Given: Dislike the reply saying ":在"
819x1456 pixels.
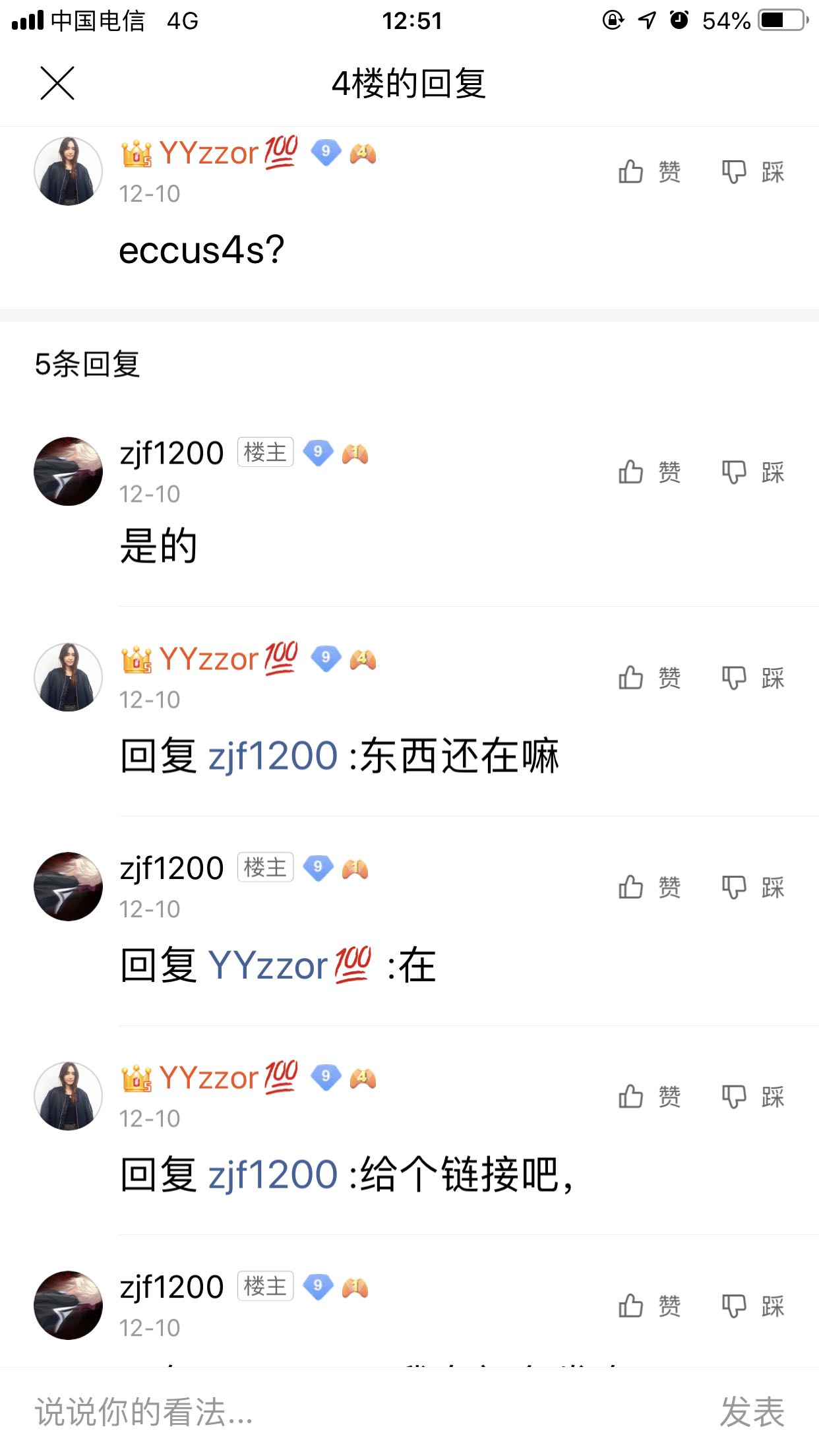Looking at the screenshot, I should (x=752, y=888).
